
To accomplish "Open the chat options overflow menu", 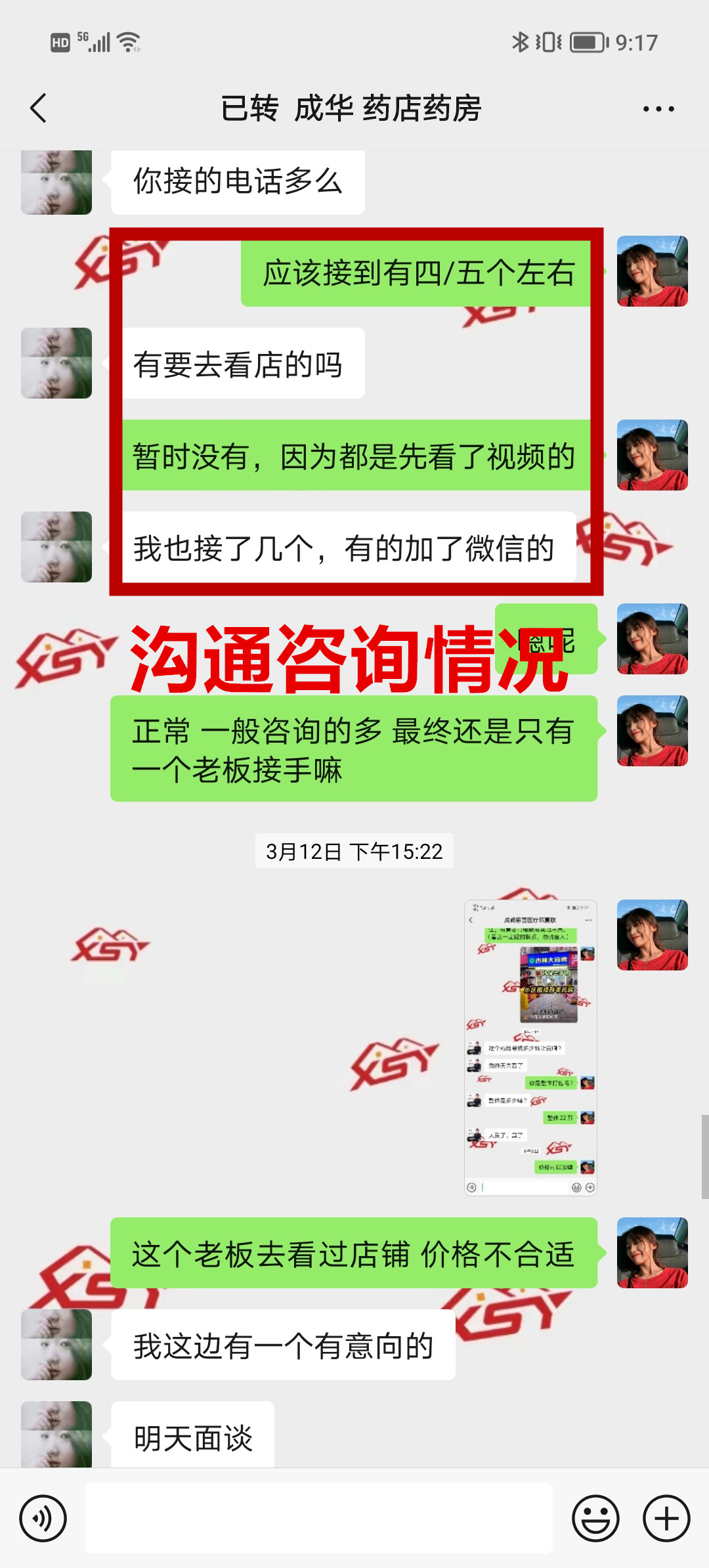I will coord(658,109).
